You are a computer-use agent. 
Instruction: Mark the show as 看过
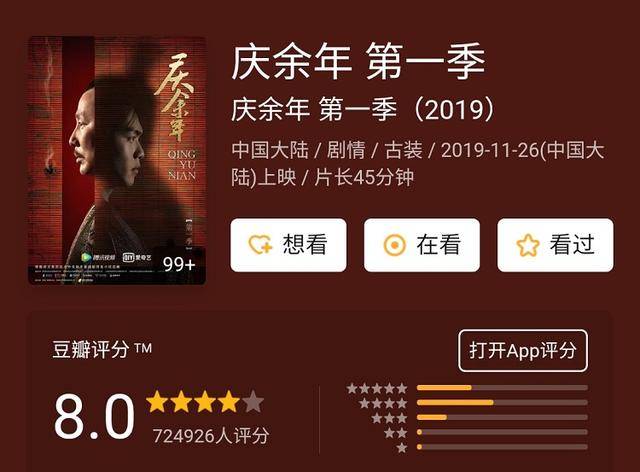[x=554, y=245]
